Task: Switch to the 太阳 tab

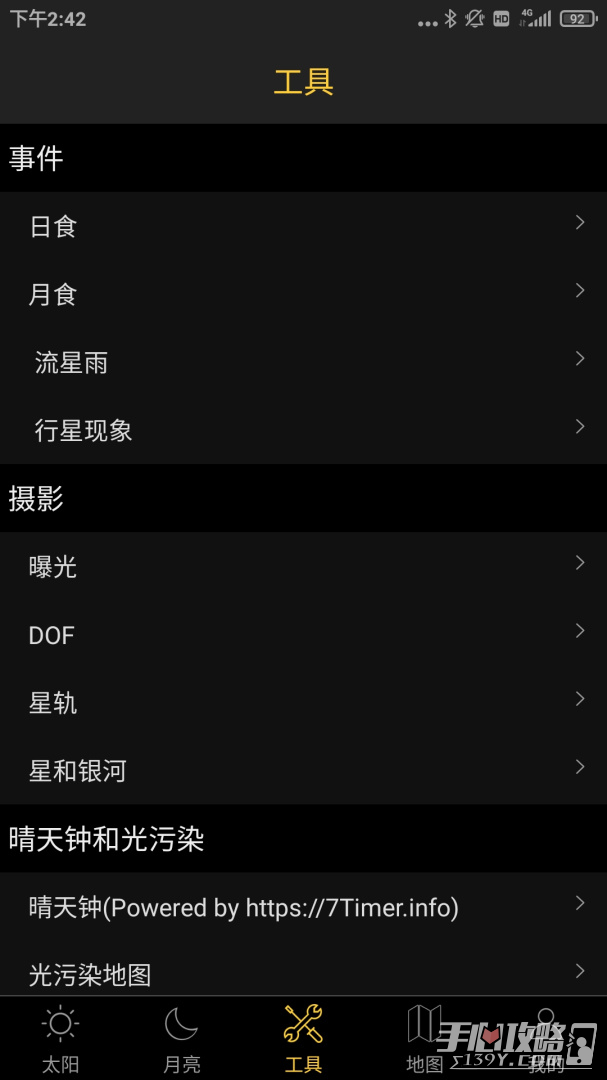Action: (x=60, y=1038)
